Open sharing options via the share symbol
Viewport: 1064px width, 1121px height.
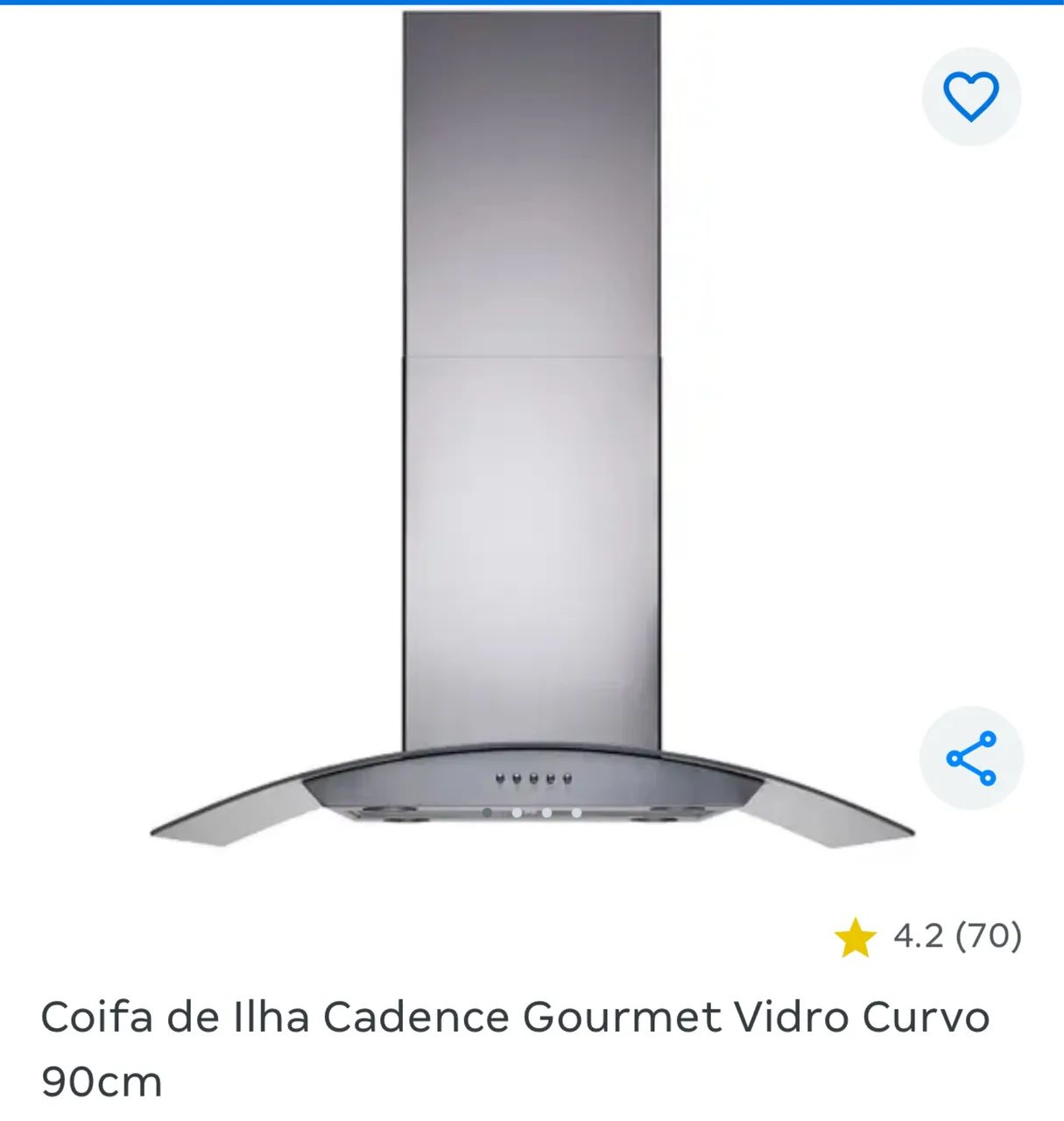(x=973, y=759)
